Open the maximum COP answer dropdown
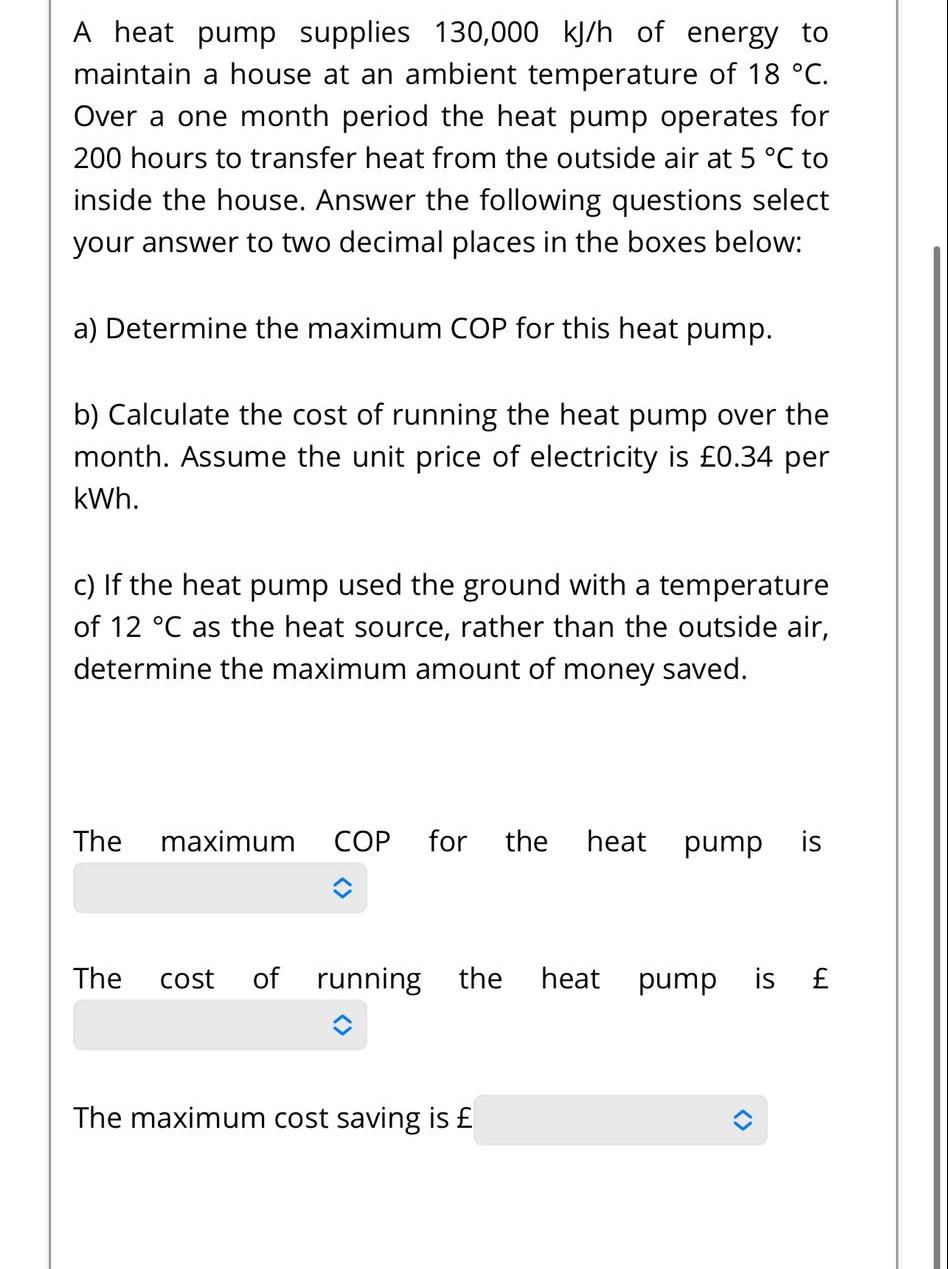 (x=220, y=887)
